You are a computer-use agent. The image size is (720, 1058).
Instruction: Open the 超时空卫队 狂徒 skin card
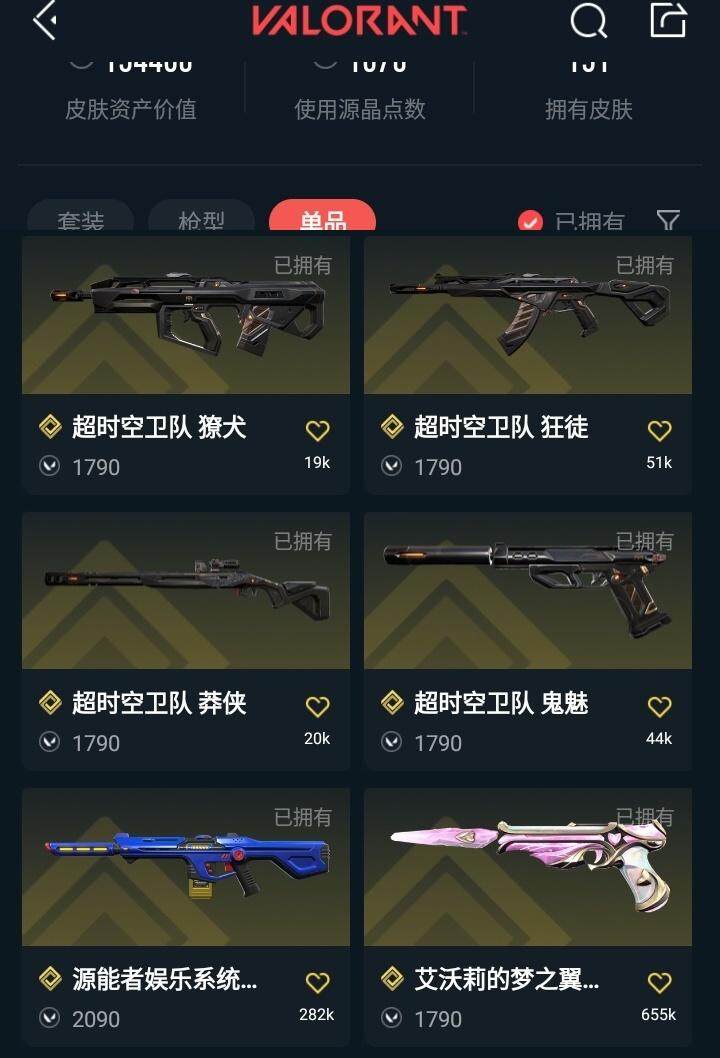coord(528,316)
